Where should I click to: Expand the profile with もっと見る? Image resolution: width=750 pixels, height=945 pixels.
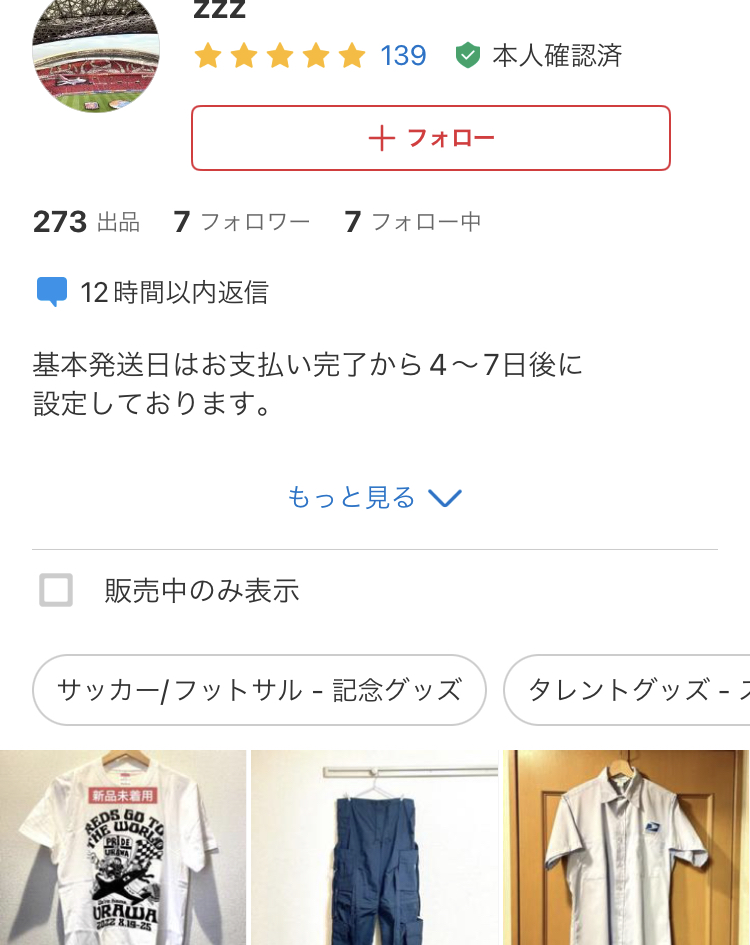[x=374, y=498]
